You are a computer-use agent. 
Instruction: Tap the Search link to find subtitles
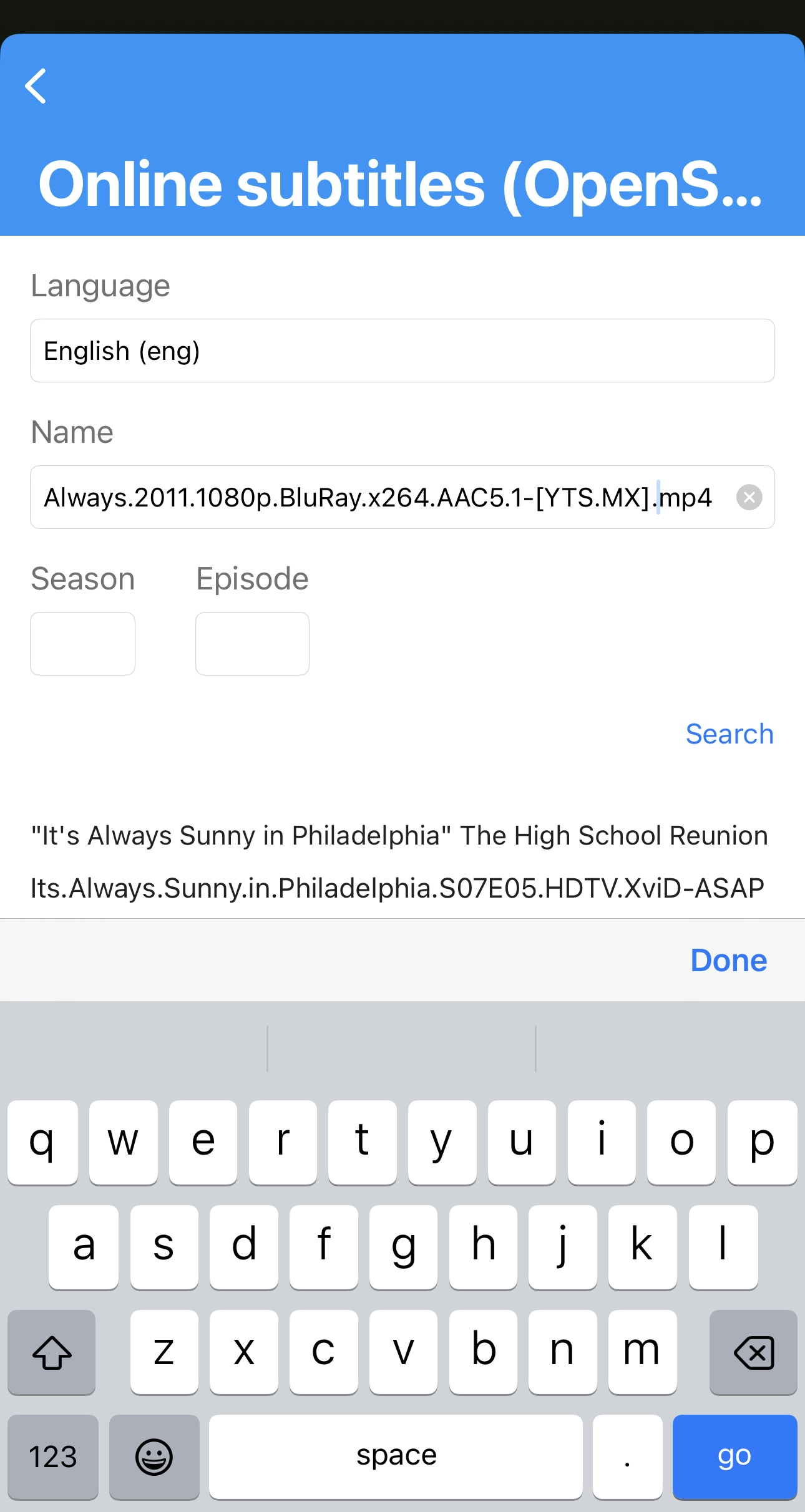[729, 734]
